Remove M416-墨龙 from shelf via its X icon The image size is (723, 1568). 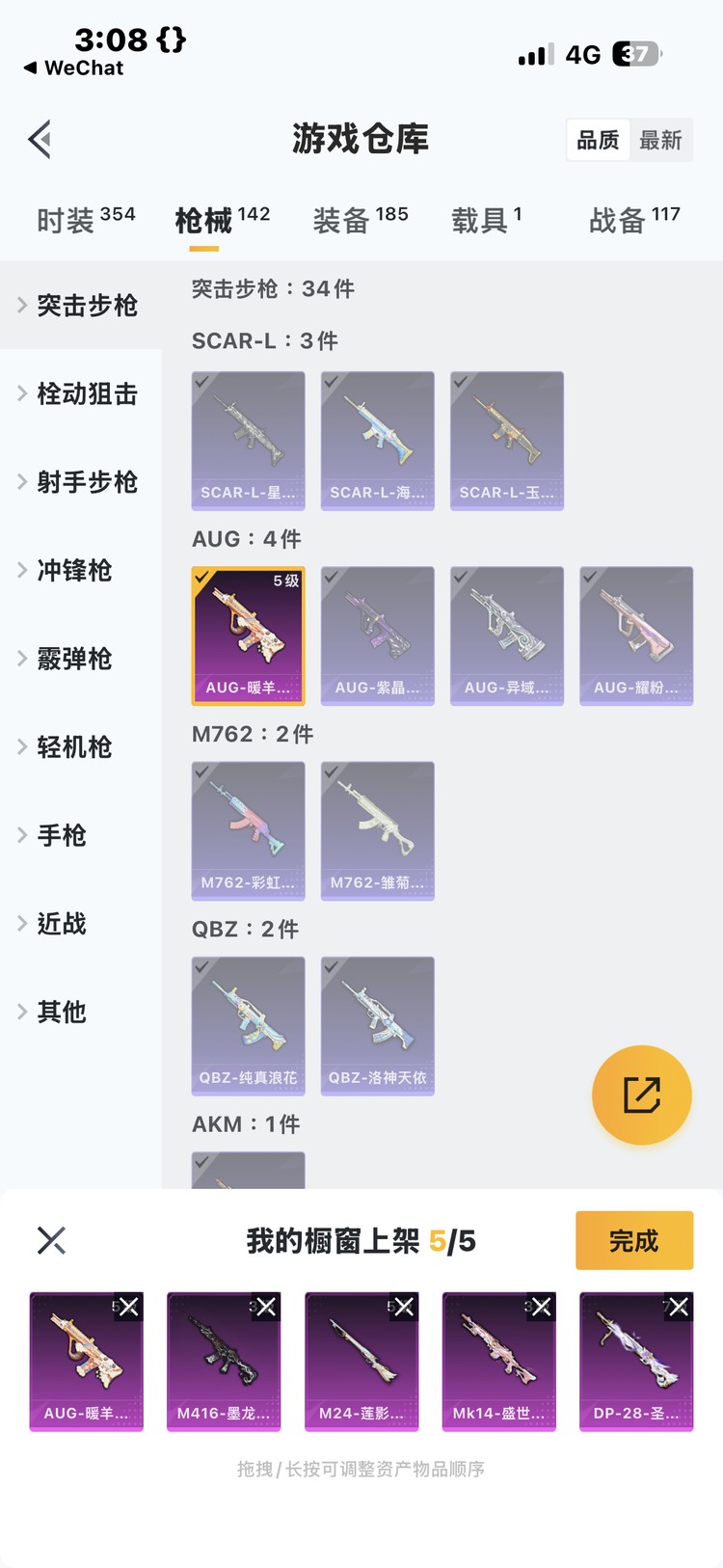tap(266, 1307)
